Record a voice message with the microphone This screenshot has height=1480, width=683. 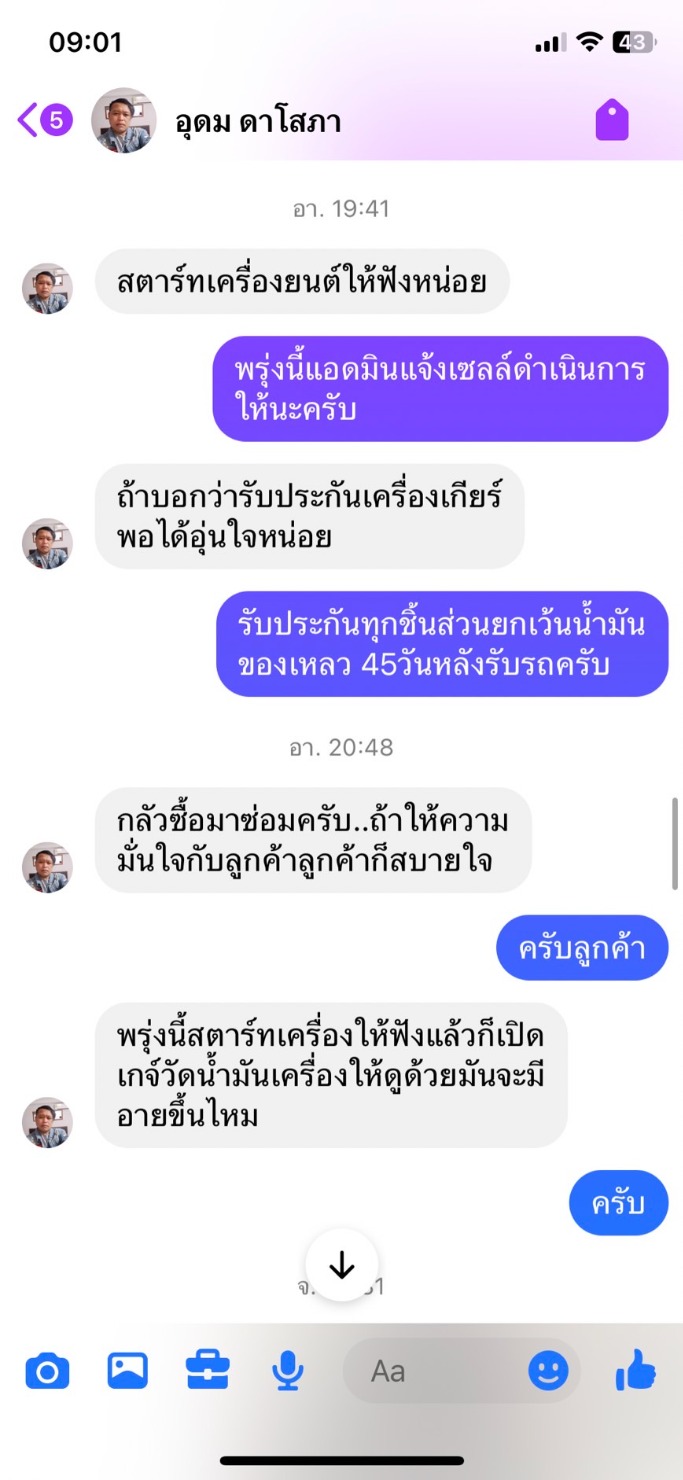288,1370
